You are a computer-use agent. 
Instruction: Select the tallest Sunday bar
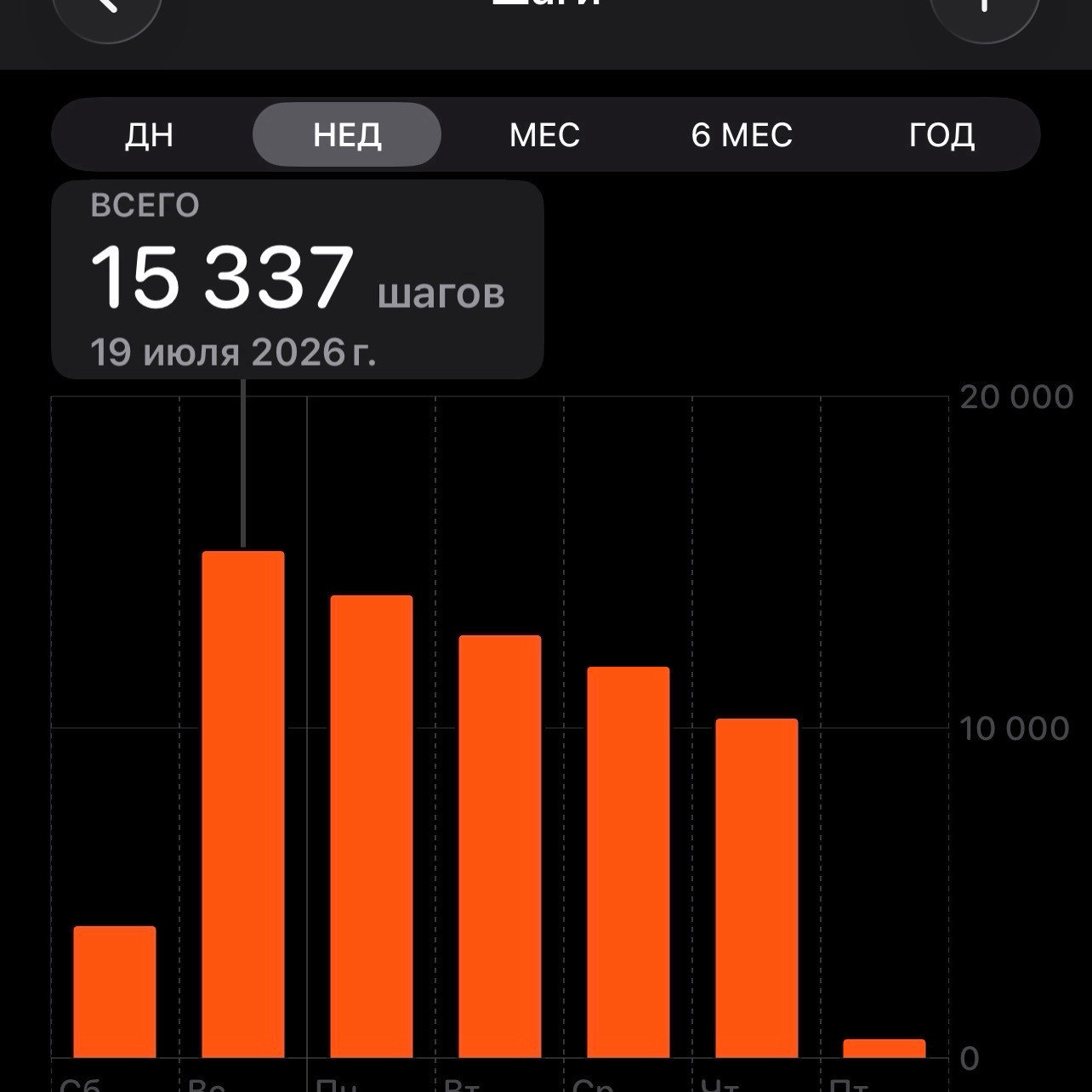(x=243, y=805)
